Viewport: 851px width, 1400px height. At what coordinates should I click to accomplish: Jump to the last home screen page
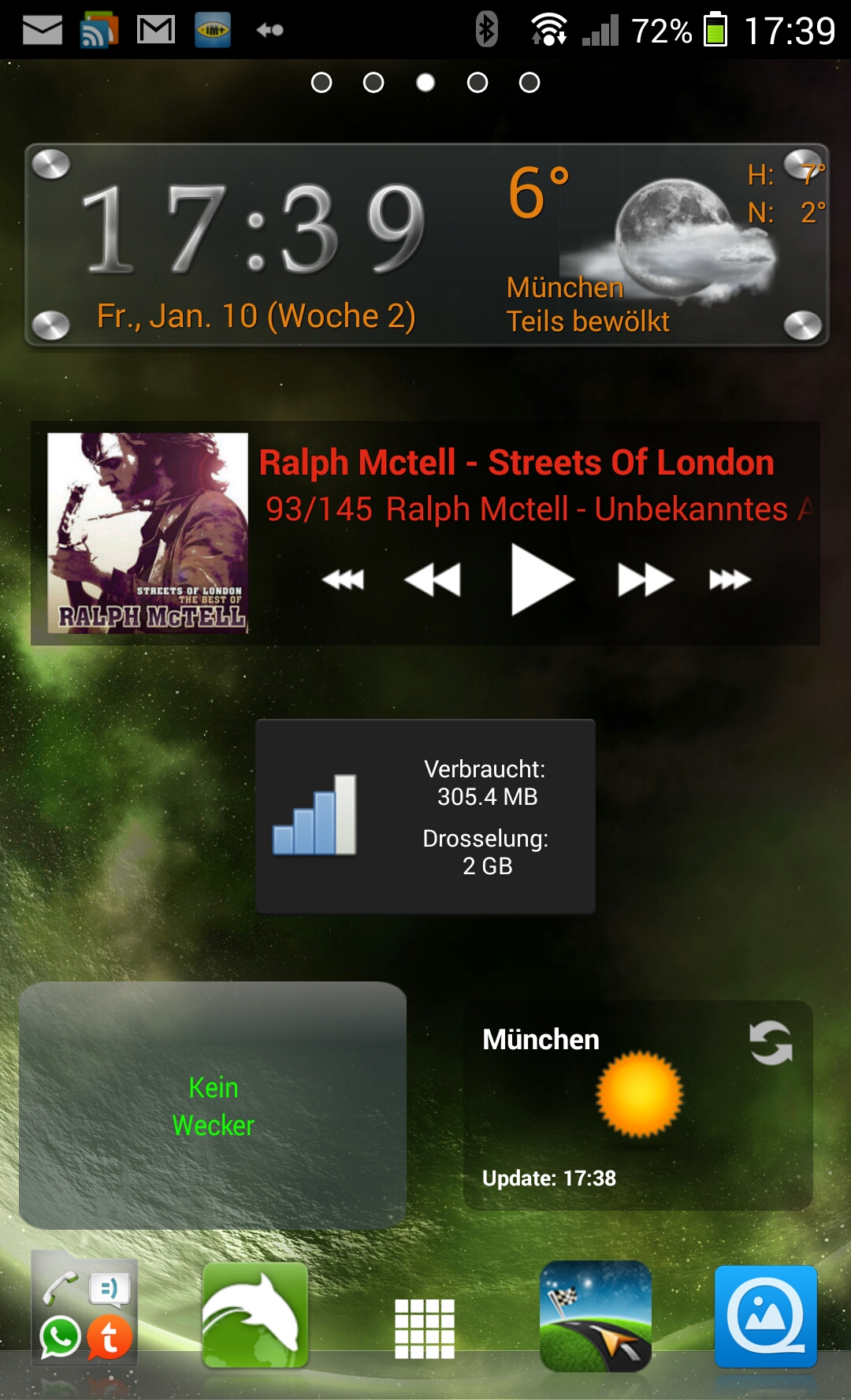pyautogui.click(x=530, y=83)
